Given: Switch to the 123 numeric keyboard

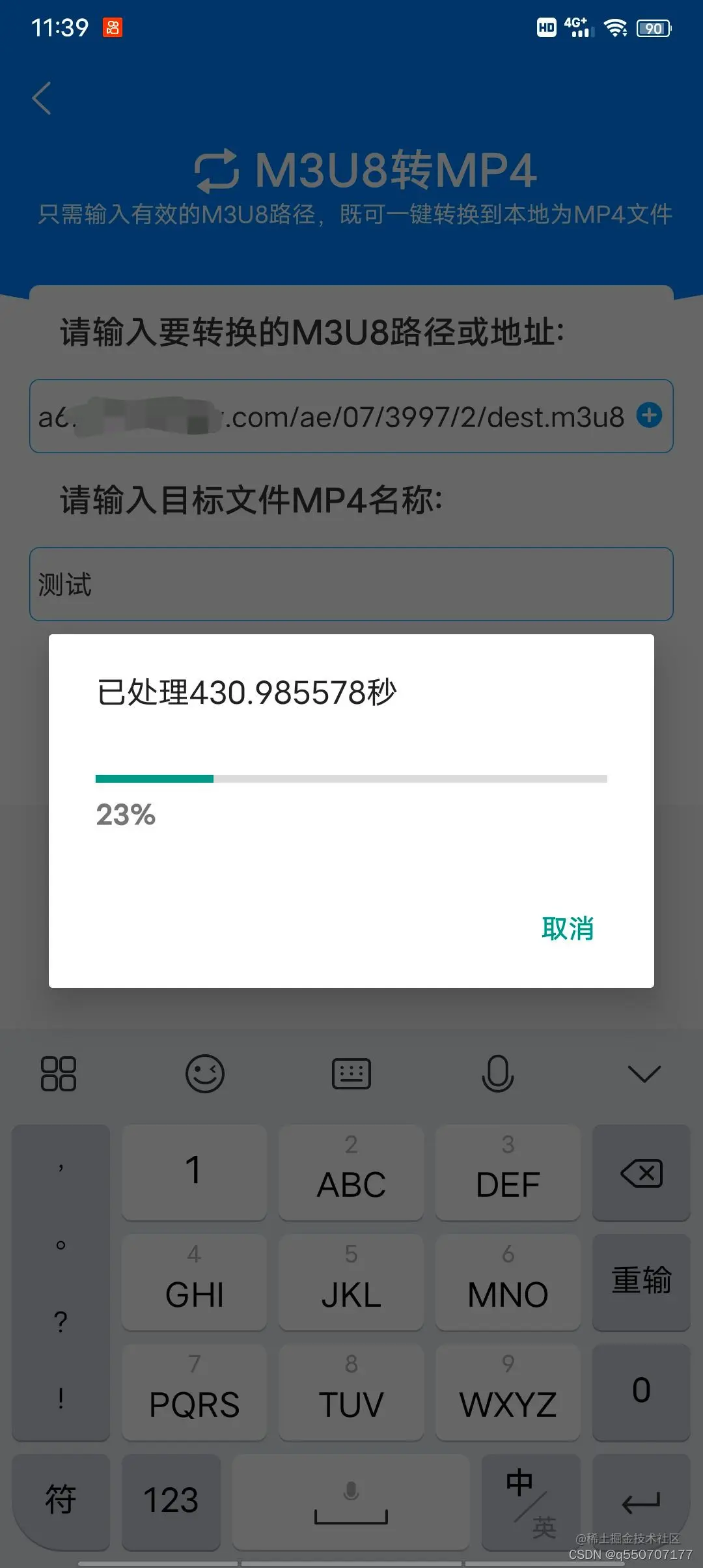Looking at the screenshot, I should 171,1500.
